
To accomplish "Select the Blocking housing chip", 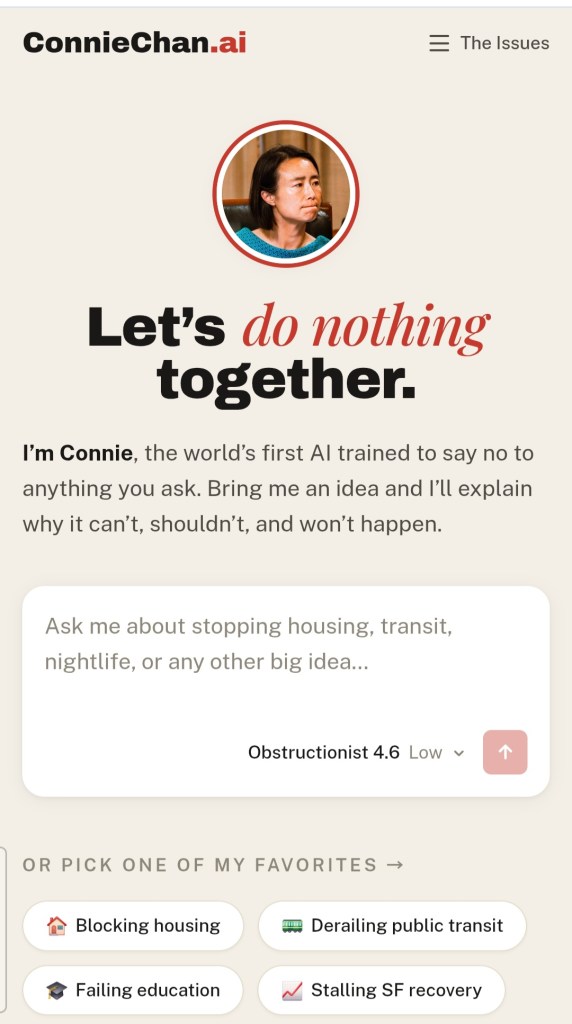I will [133, 925].
